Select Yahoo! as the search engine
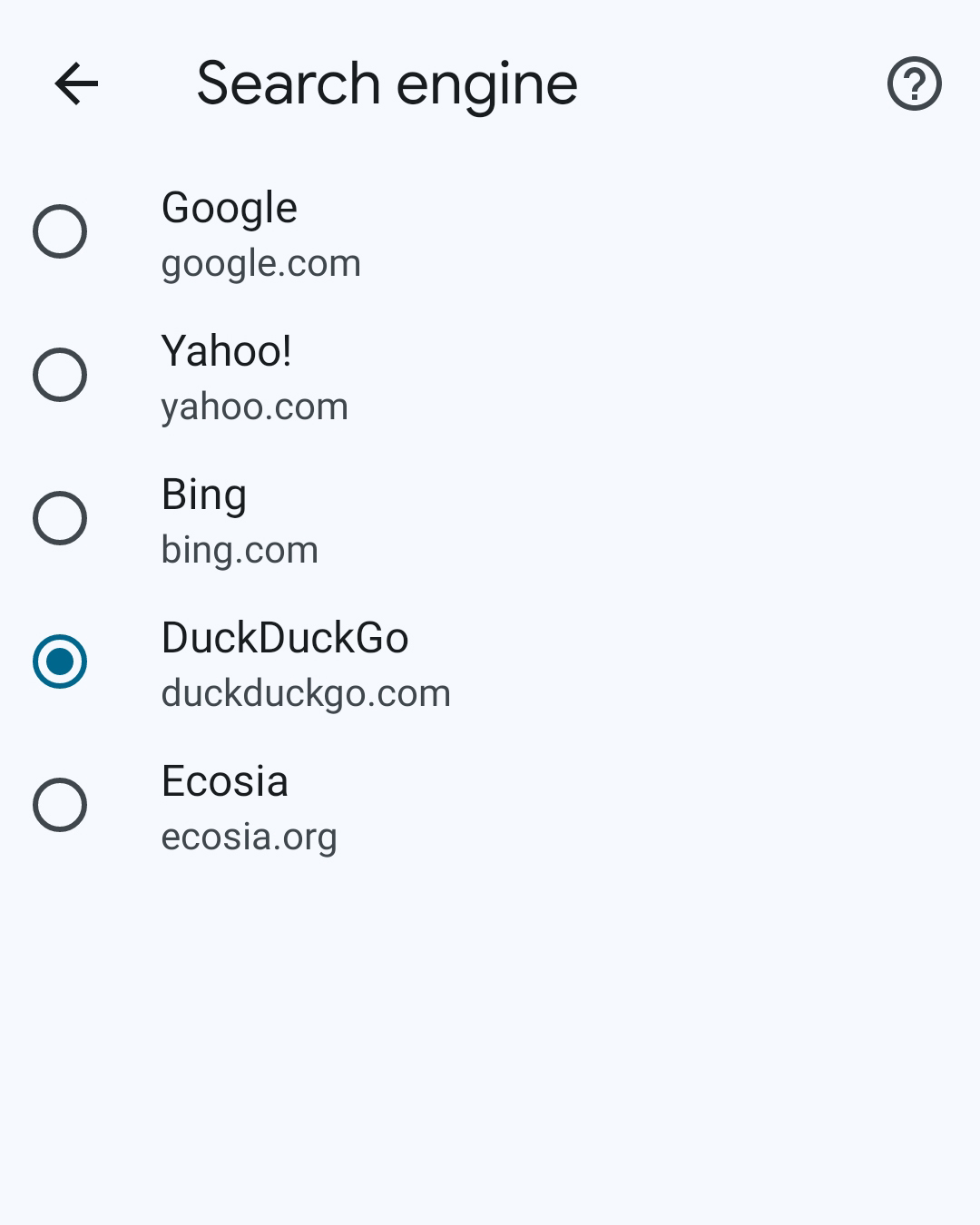Viewport: 980px width, 1225px height. (x=60, y=374)
